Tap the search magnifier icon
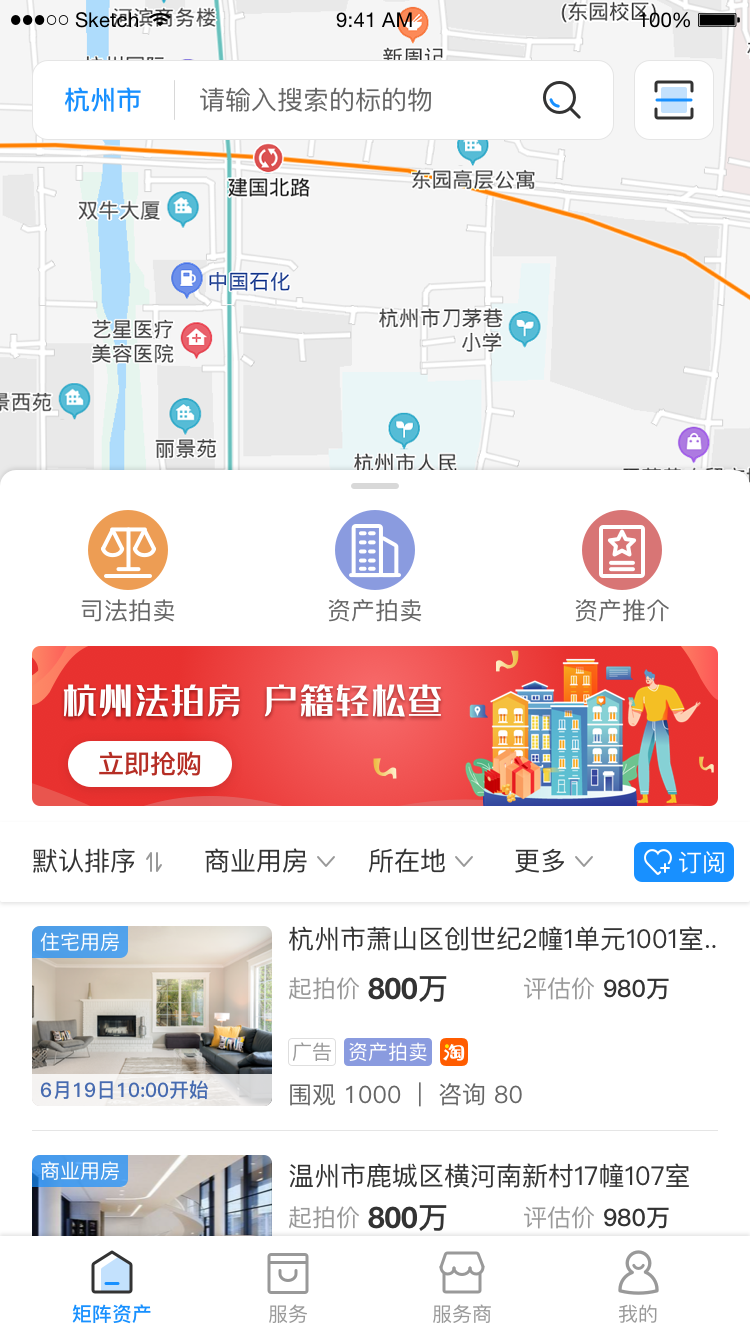 point(560,100)
